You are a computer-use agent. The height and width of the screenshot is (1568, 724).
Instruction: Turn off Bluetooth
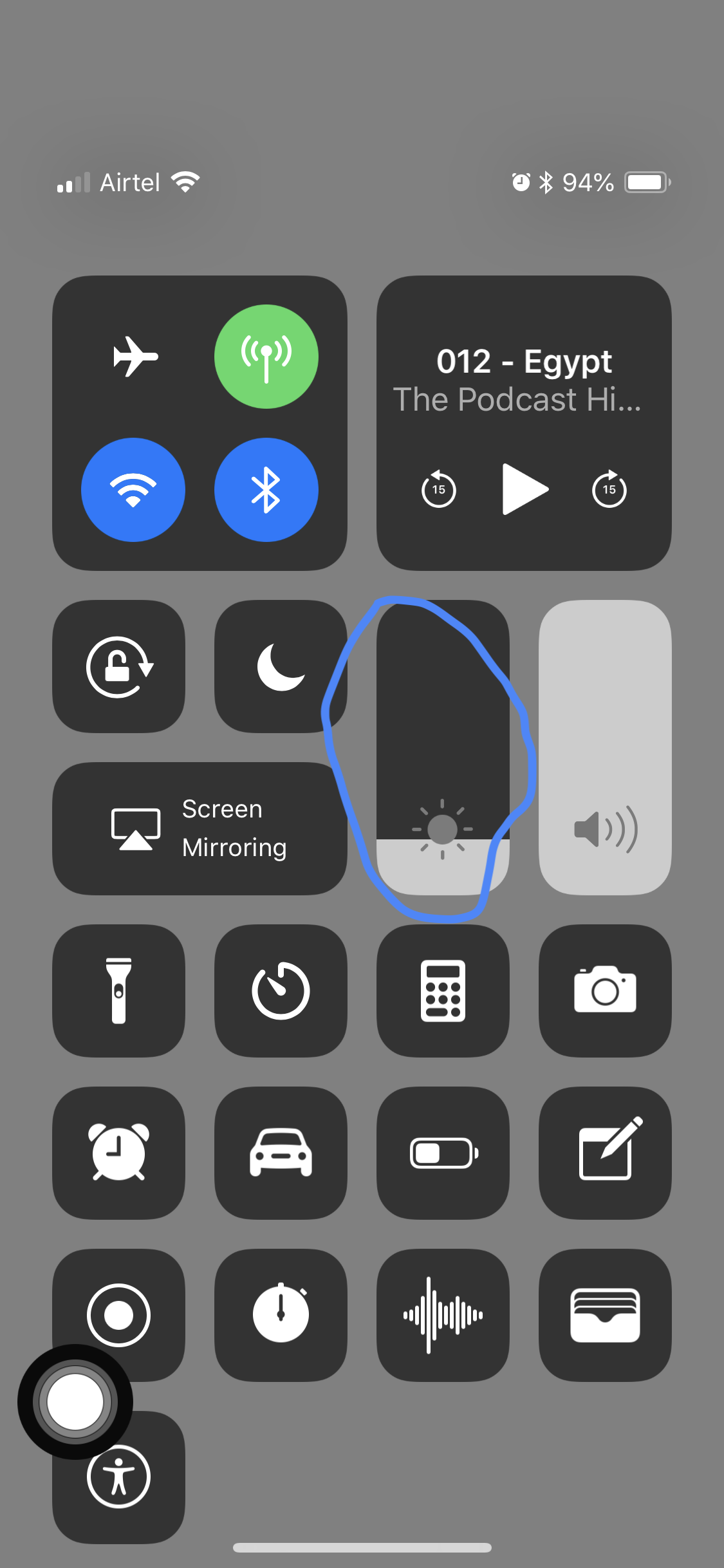266,490
